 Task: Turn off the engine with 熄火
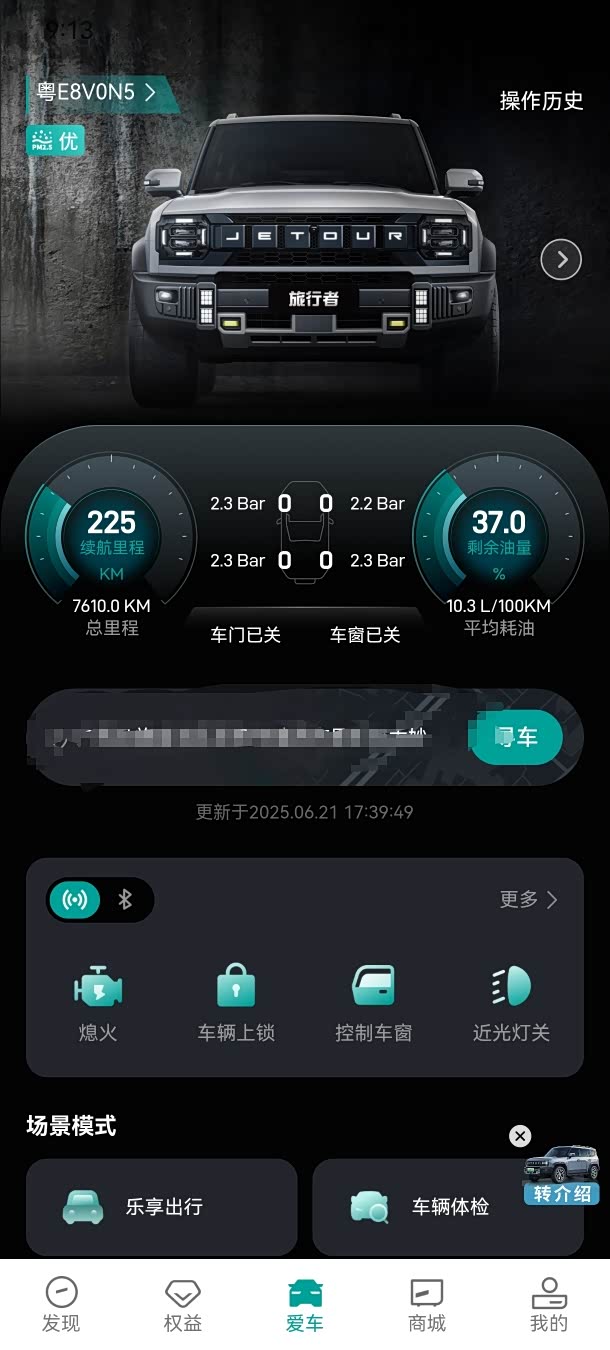98,1002
